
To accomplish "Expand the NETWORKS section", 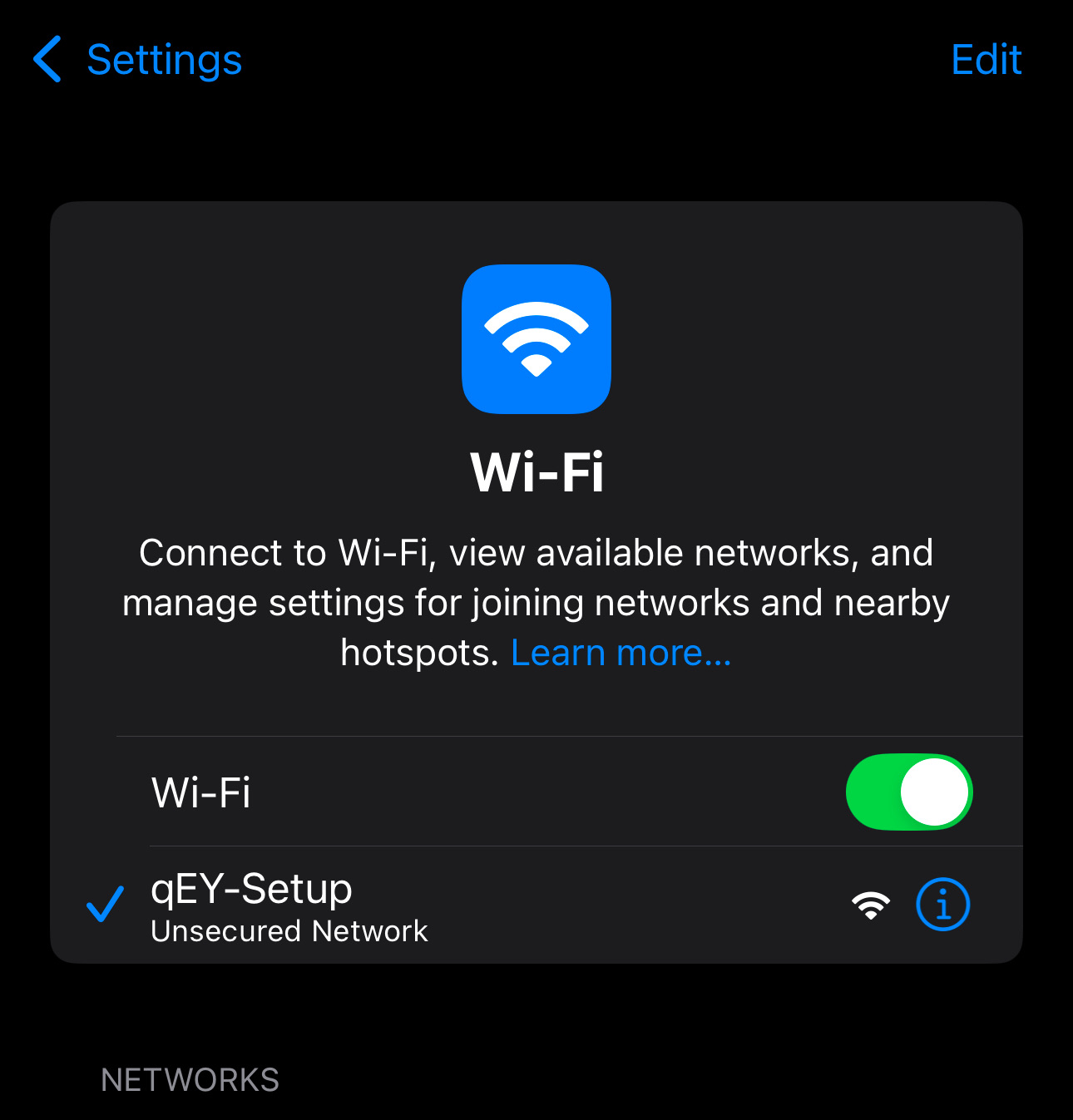I will 190,1080.
